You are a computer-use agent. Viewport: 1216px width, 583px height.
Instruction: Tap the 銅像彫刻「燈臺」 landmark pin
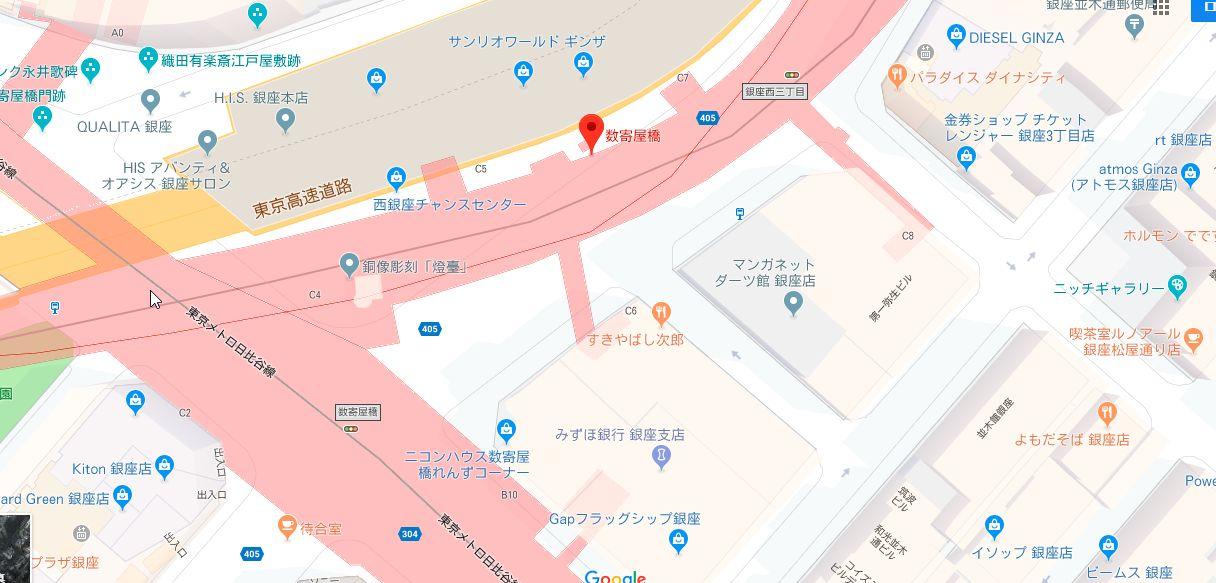point(349,266)
